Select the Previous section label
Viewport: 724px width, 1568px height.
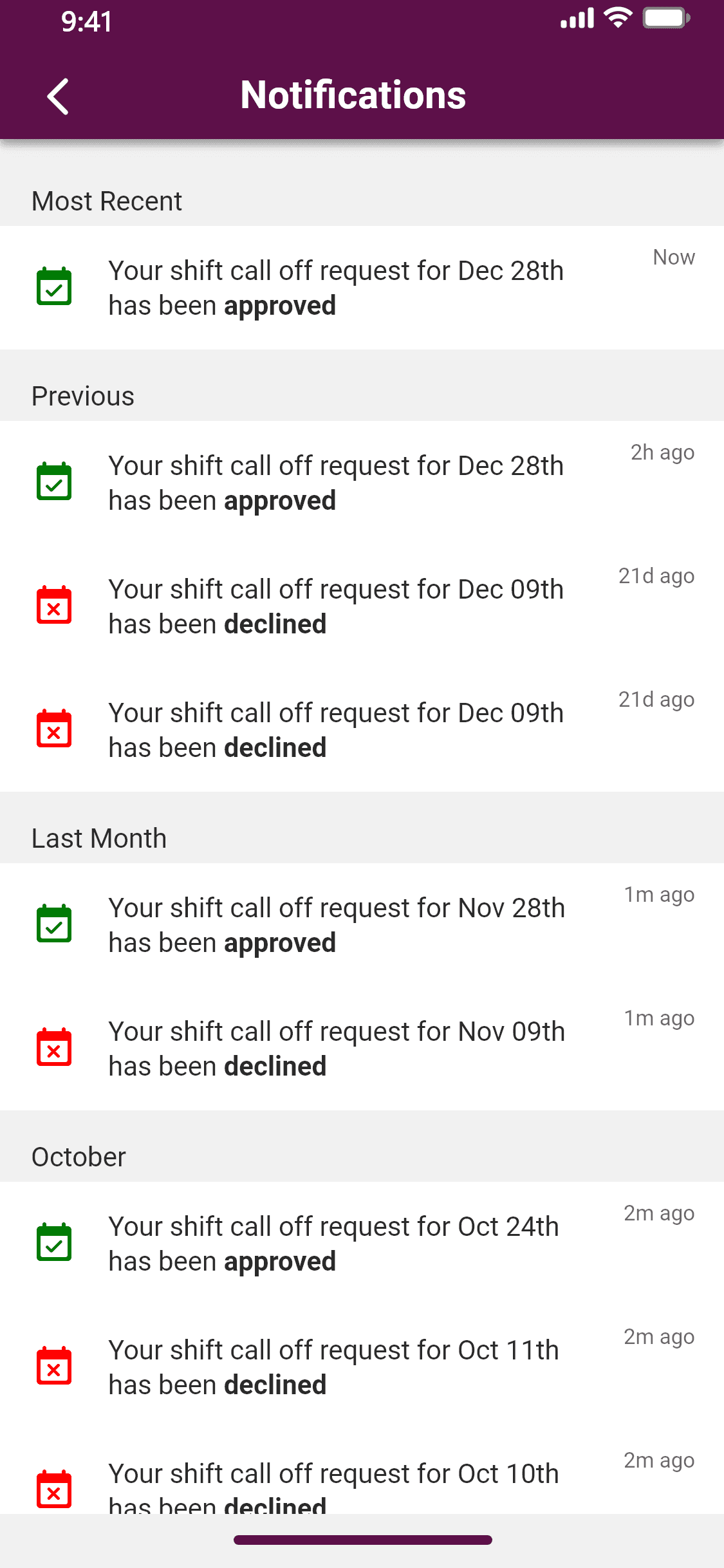coord(82,396)
